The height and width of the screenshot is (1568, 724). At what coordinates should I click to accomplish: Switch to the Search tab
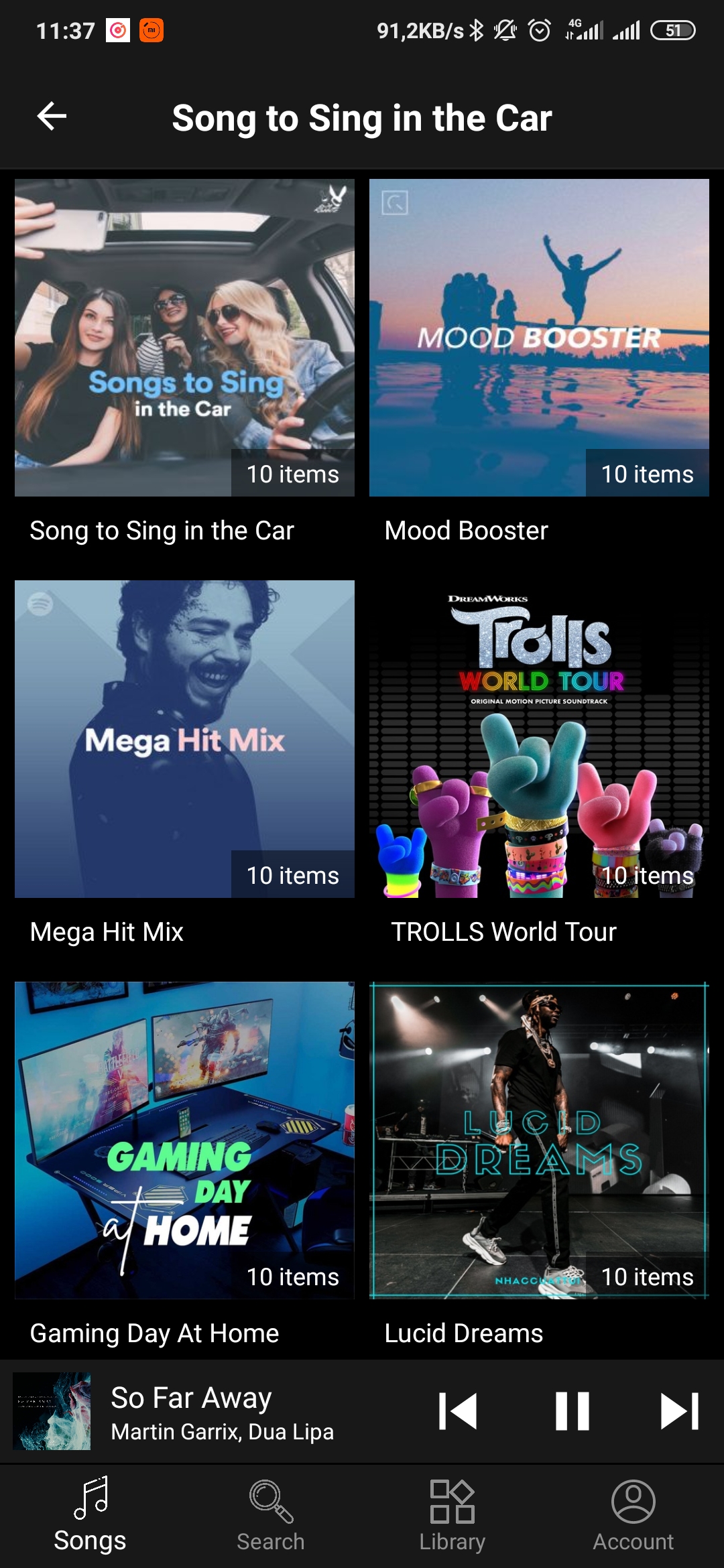pos(271,1516)
